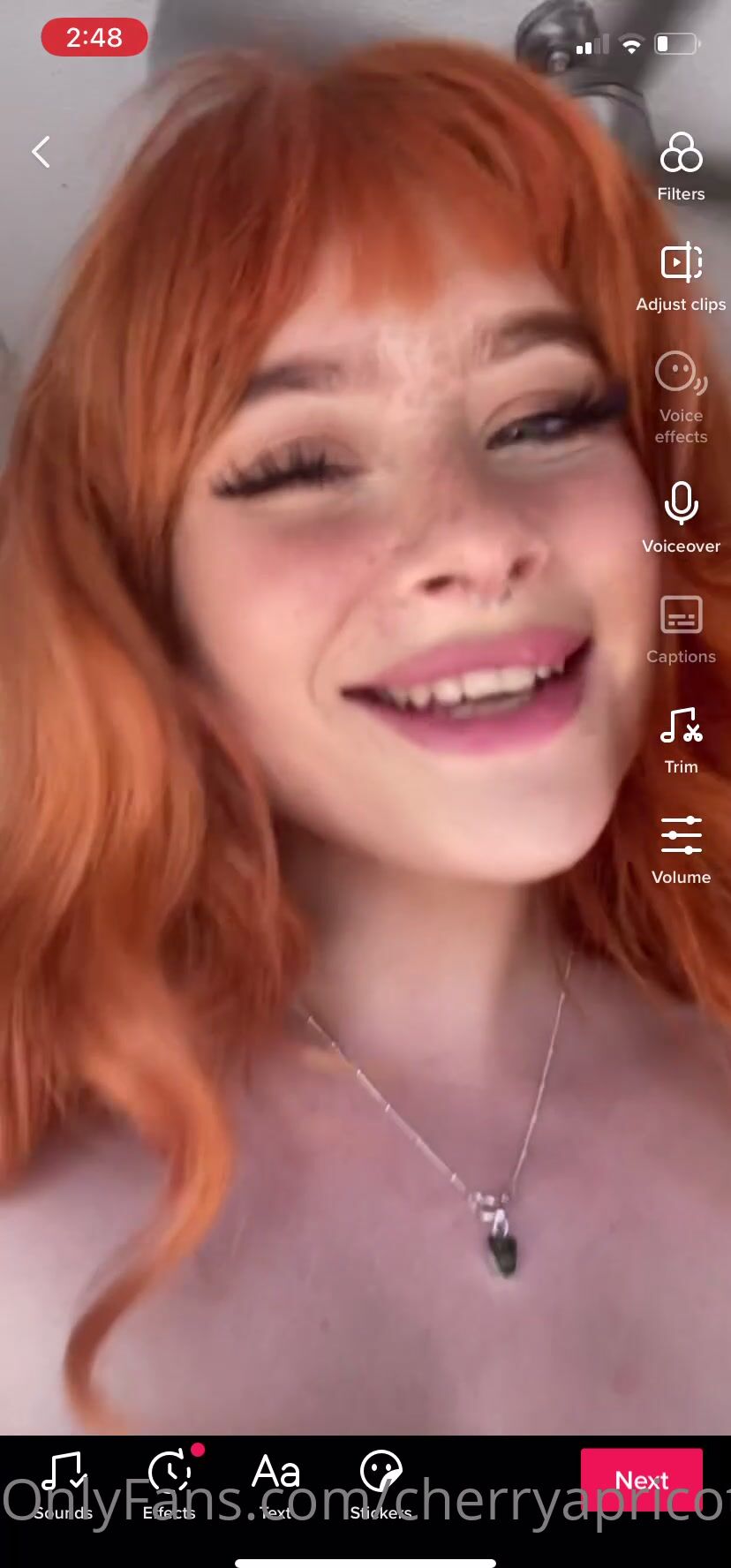
Task: Adjust the Volume settings
Action: point(681,849)
